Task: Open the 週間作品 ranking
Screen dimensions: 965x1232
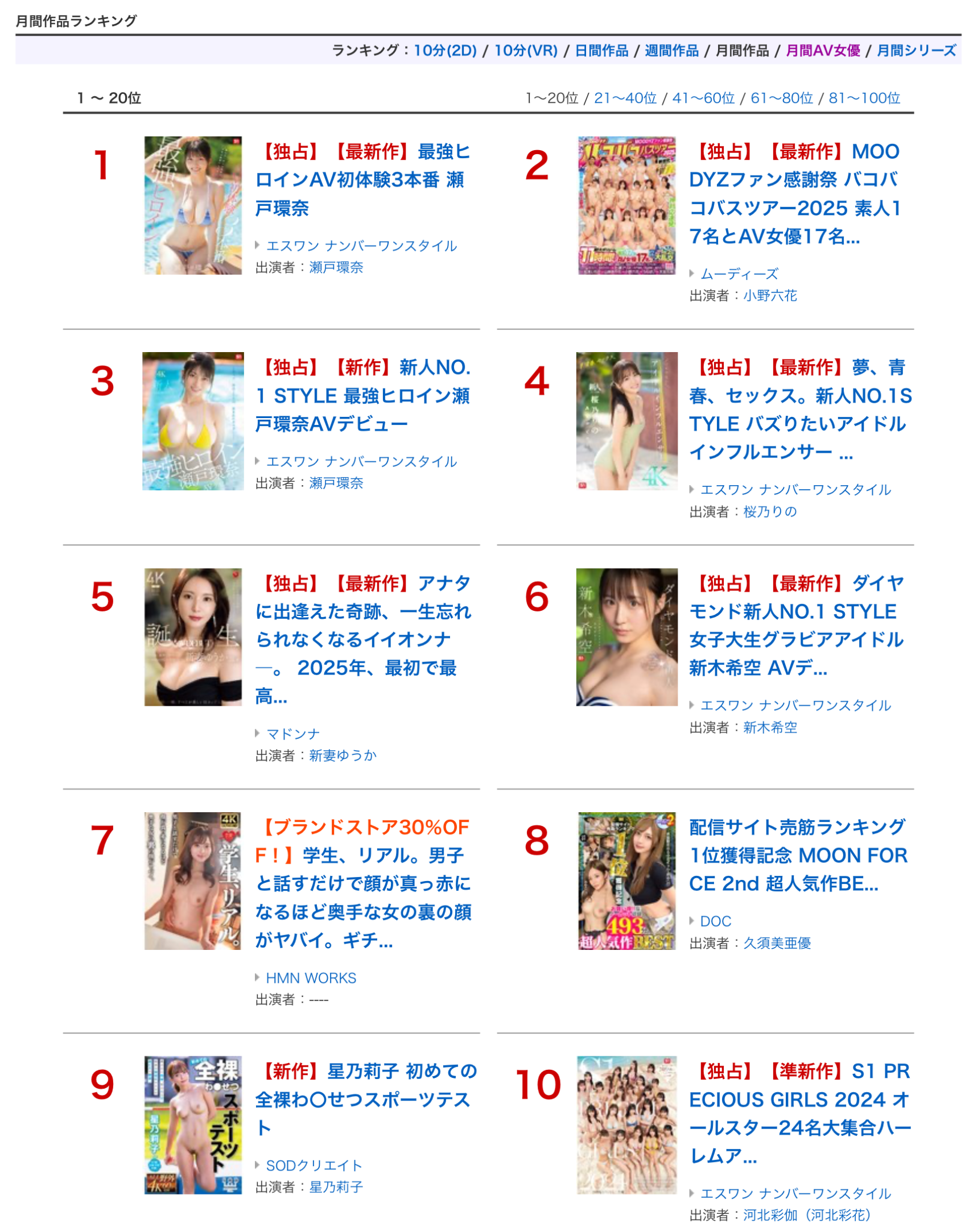Action: tap(671, 51)
